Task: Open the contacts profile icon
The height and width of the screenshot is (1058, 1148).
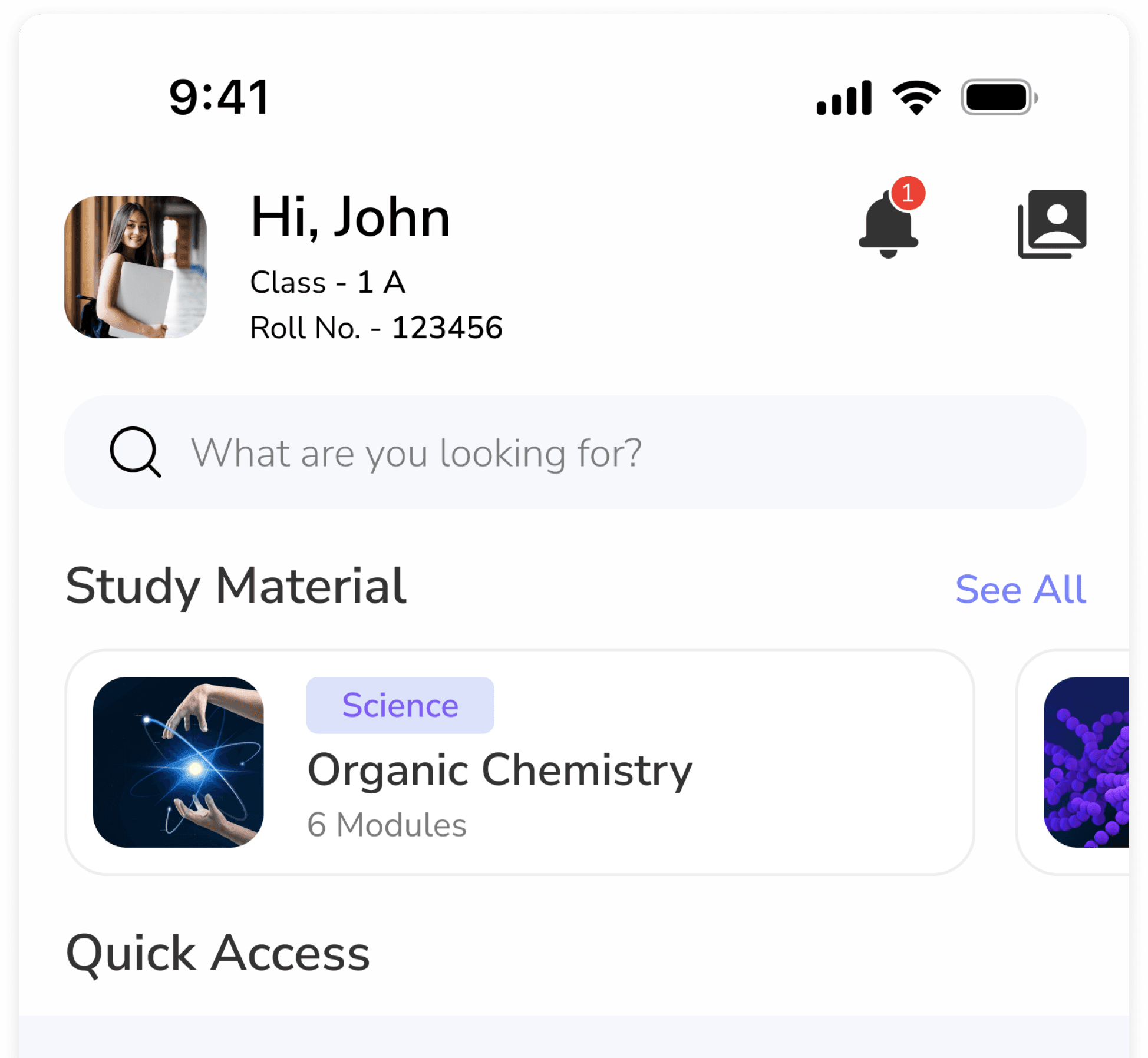Action: pyautogui.click(x=1052, y=224)
